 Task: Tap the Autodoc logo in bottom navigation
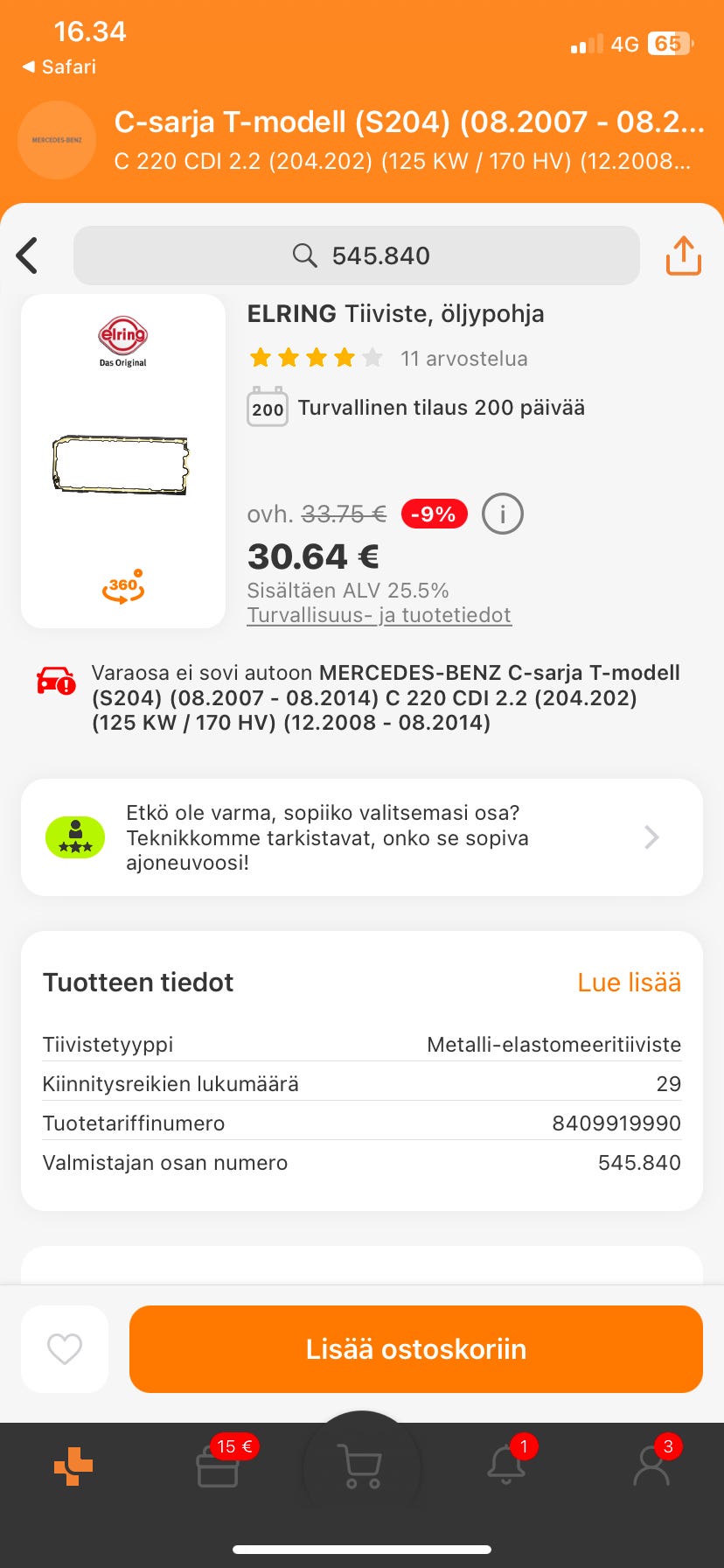[x=73, y=1466]
